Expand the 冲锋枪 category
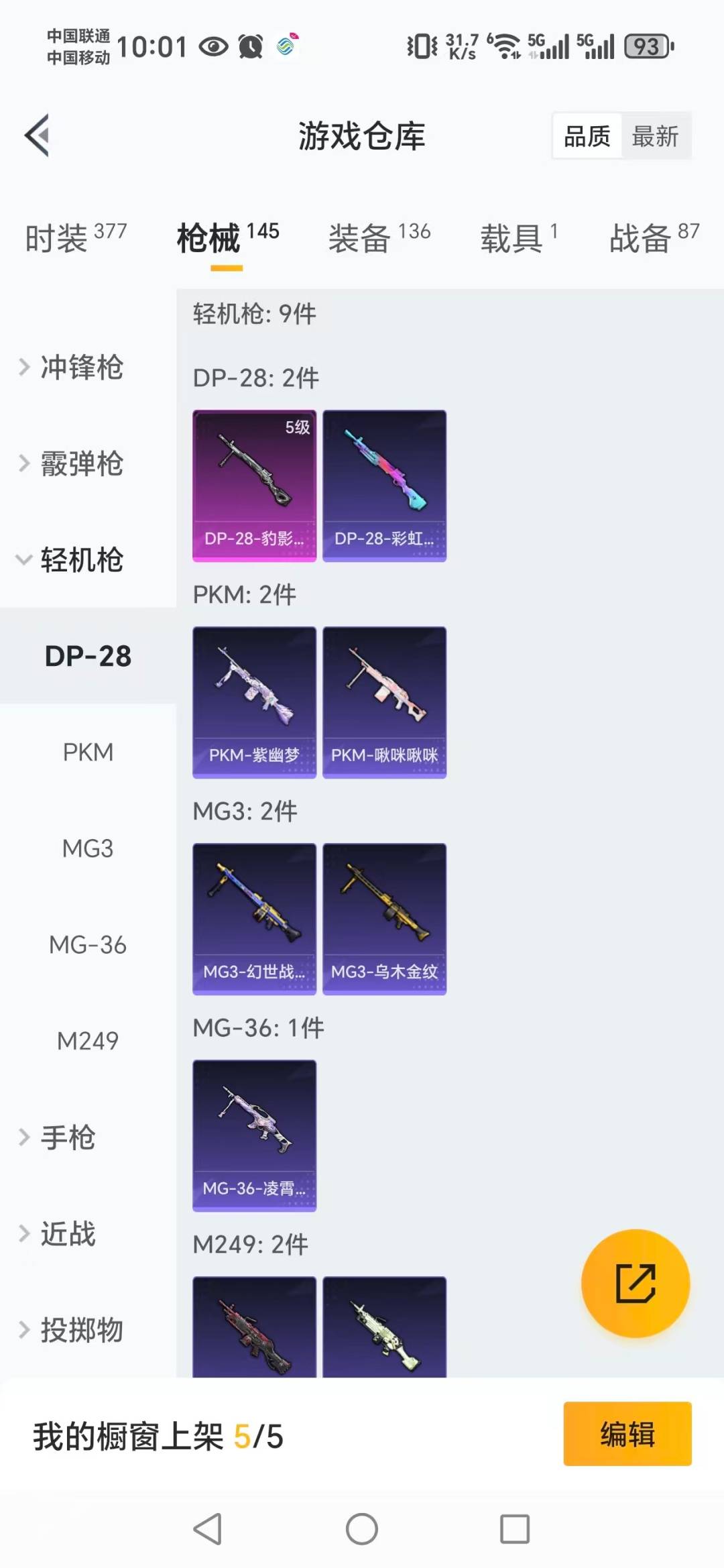The image size is (724, 1568). [82, 368]
